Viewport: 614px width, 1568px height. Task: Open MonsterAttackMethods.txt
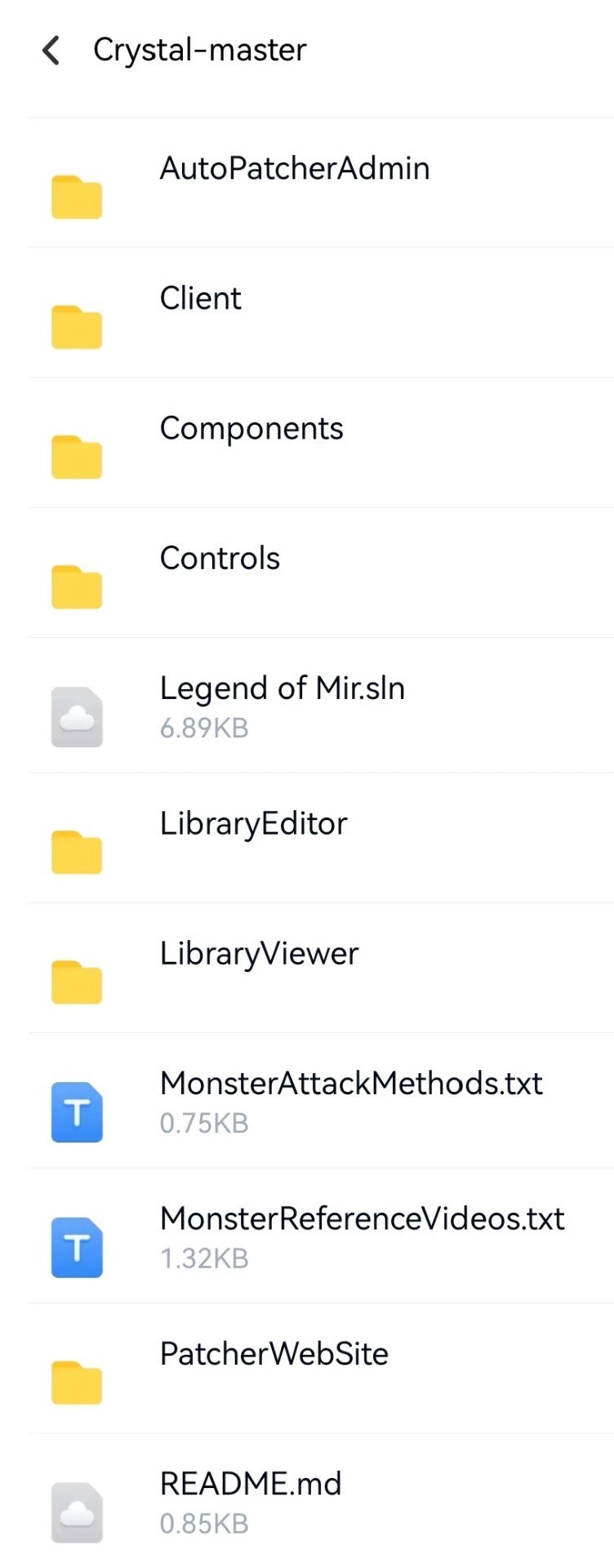click(351, 1099)
